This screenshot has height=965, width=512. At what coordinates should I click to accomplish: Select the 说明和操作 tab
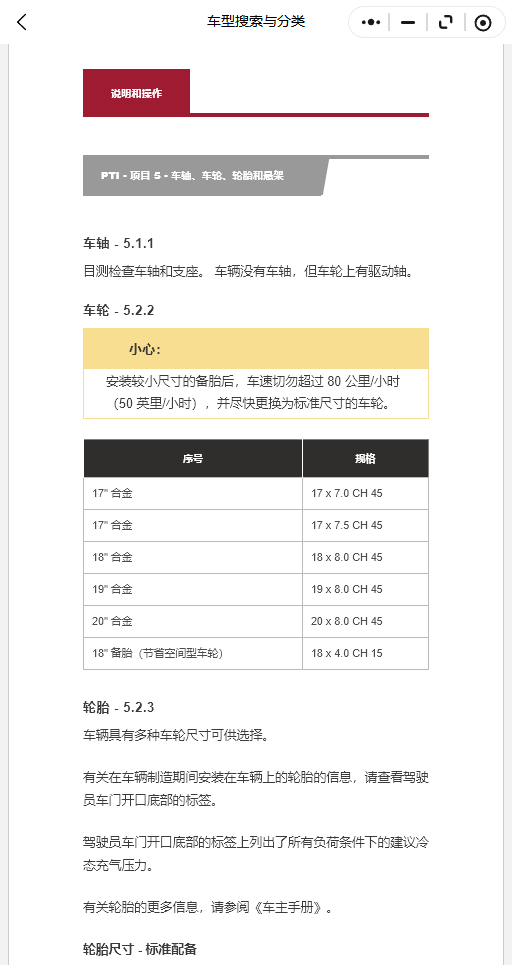click(137, 93)
